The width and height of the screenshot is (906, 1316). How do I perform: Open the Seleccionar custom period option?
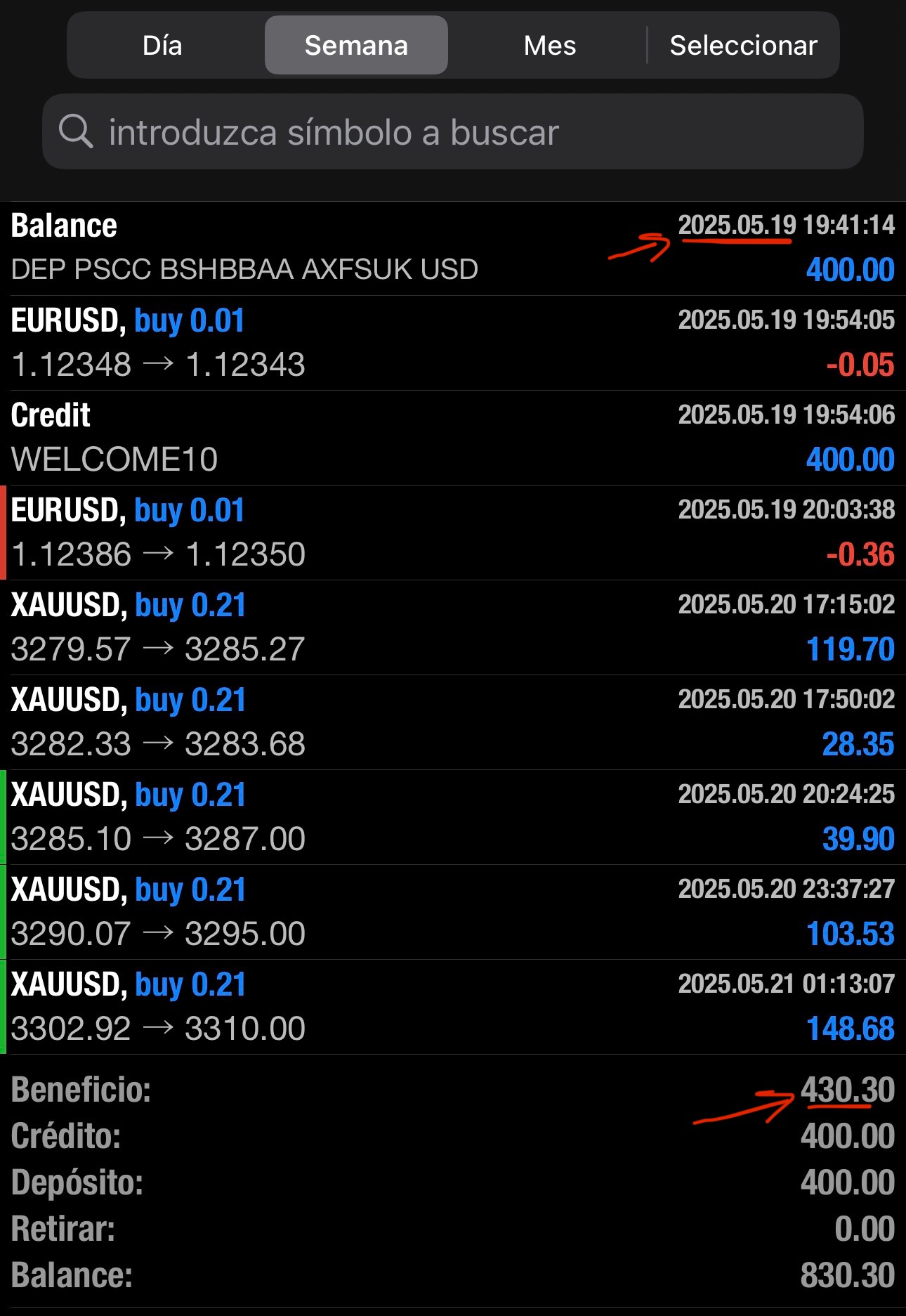[x=743, y=46]
